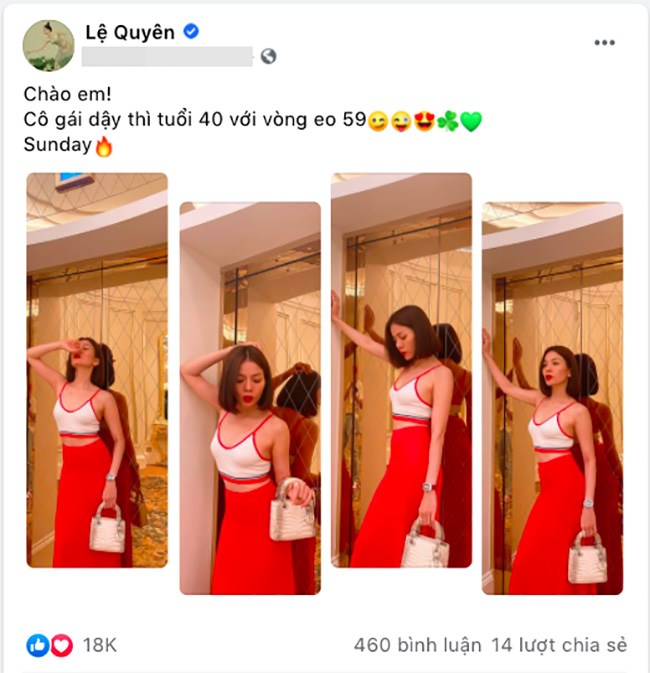View the 14 lượt chia sẻ shares
This screenshot has height=673, width=650.
click(560, 645)
